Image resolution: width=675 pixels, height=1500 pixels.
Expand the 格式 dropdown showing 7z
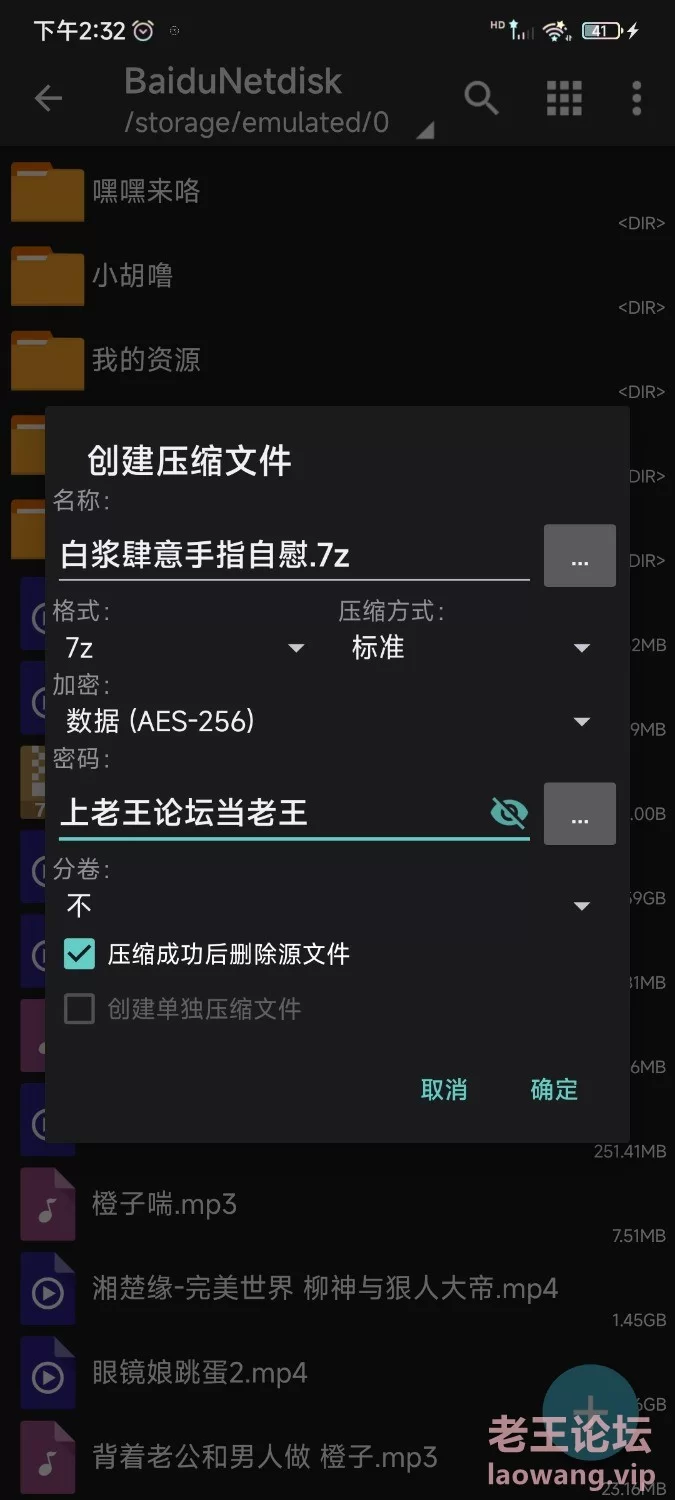pyautogui.click(x=184, y=648)
